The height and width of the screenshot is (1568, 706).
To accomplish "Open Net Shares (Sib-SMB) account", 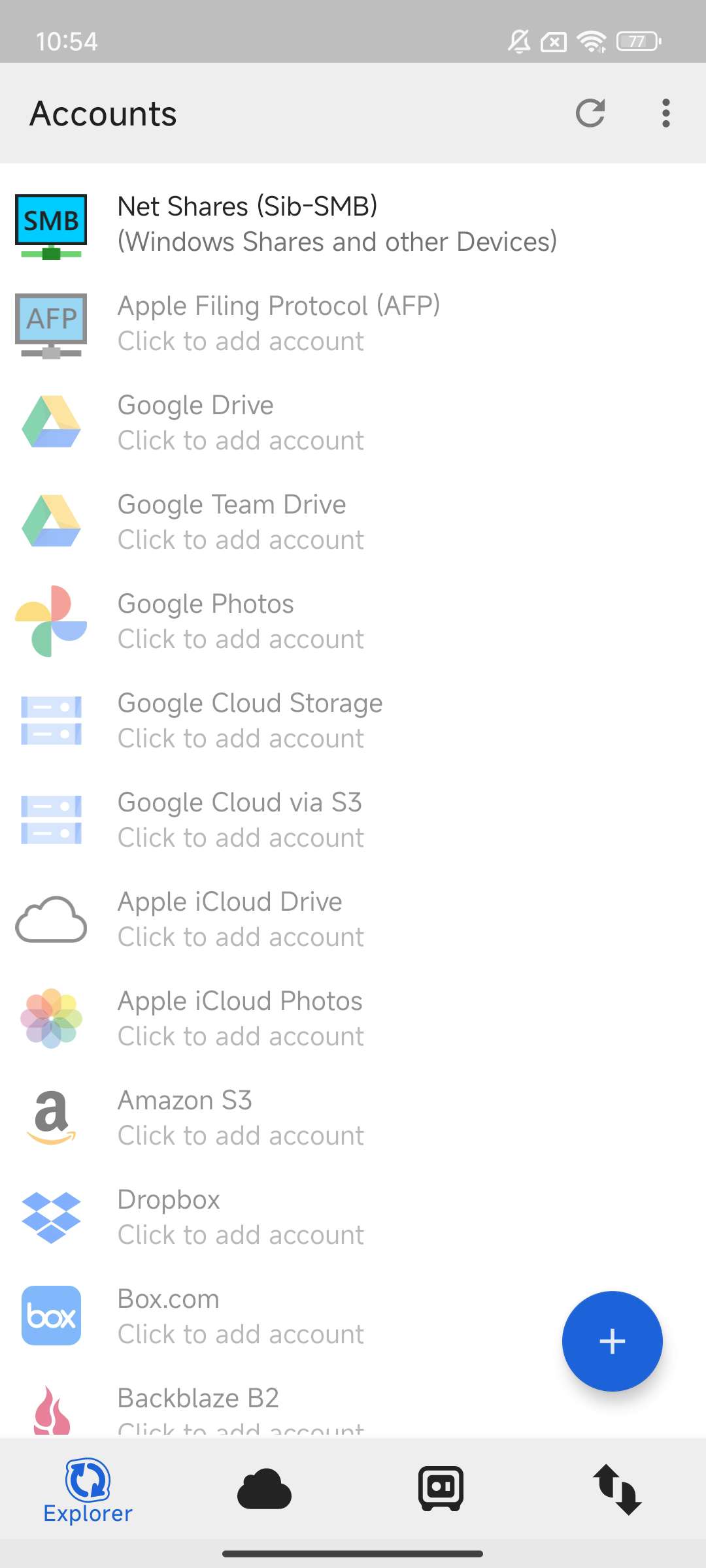I will tap(337, 224).
